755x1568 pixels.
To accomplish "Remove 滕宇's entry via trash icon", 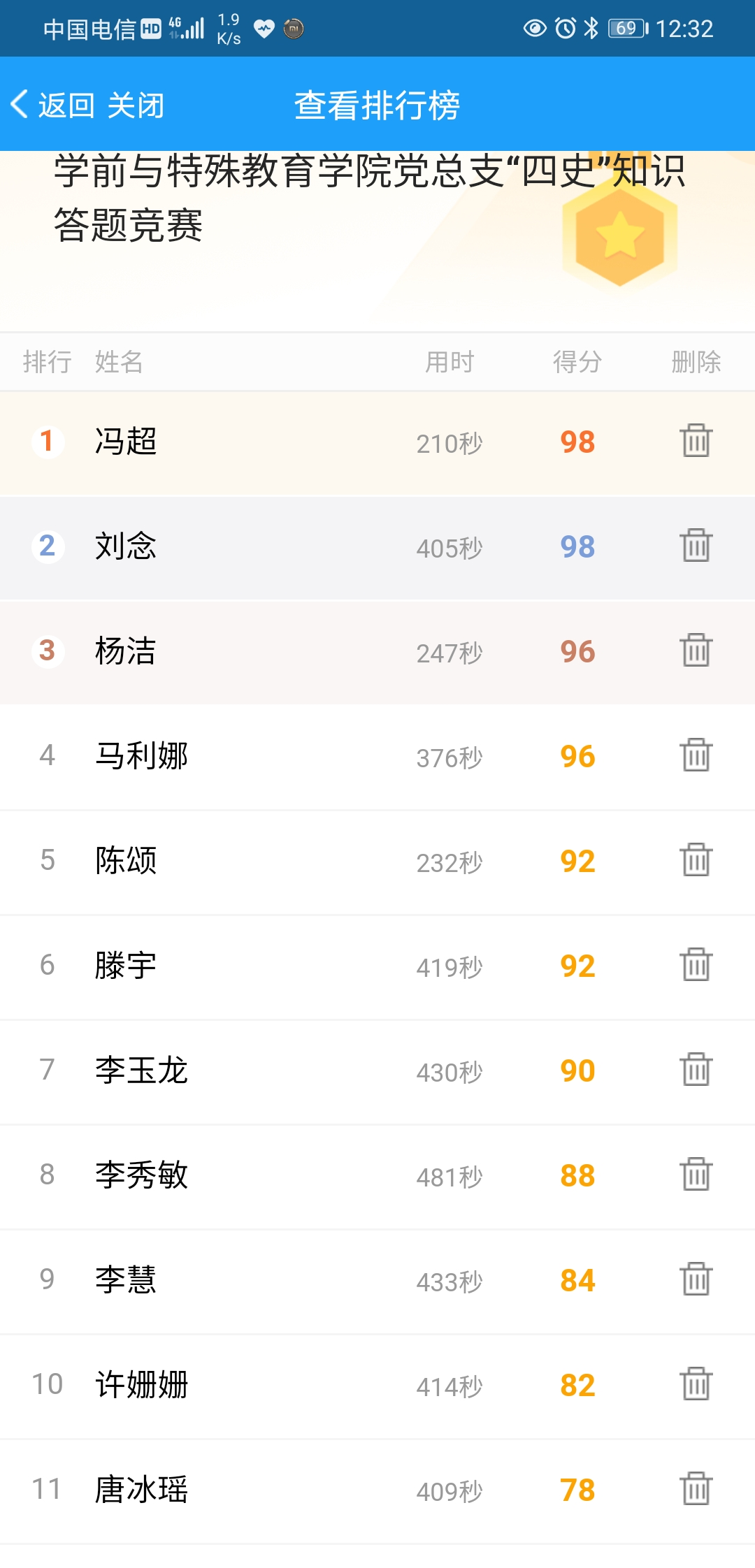I will [x=696, y=965].
